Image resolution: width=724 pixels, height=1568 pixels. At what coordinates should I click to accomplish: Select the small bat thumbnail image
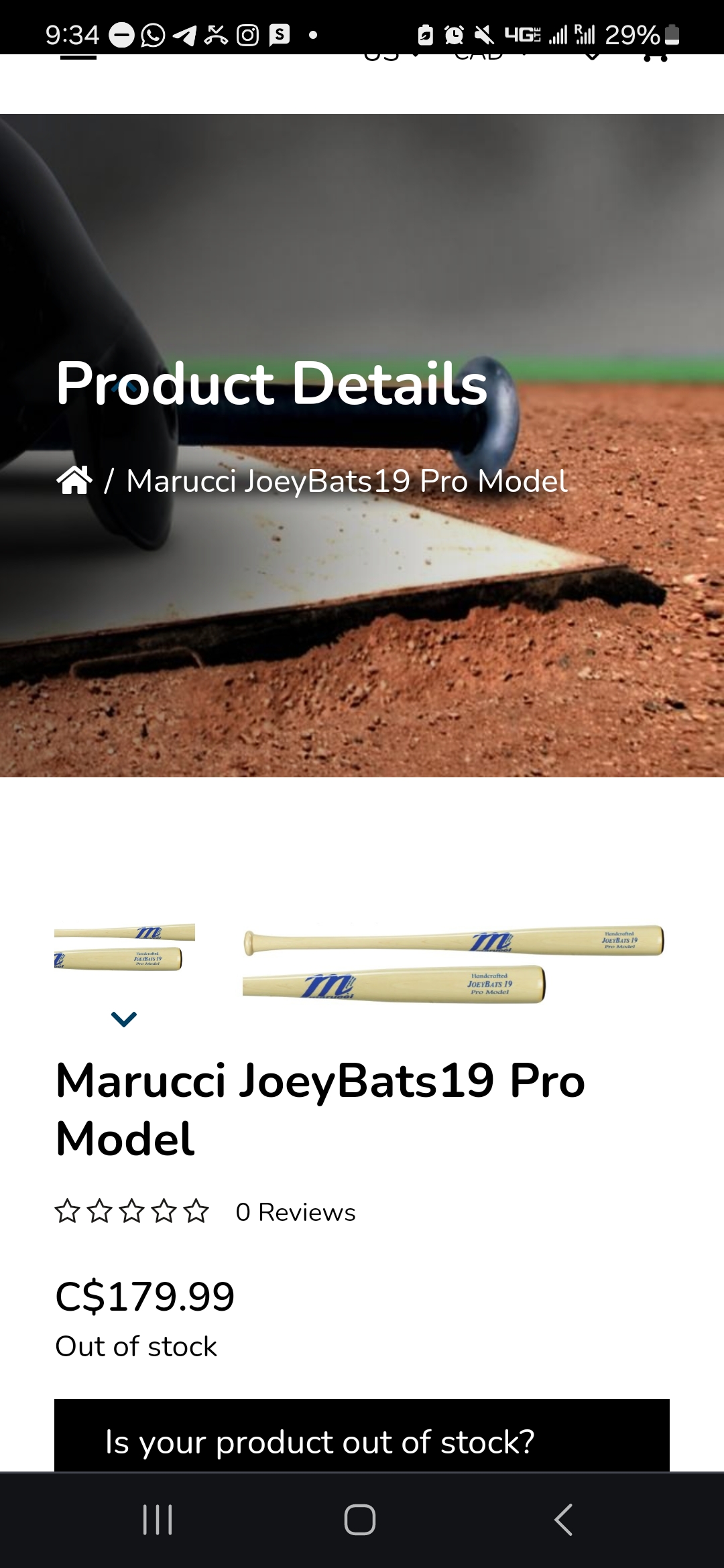tap(125, 947)
